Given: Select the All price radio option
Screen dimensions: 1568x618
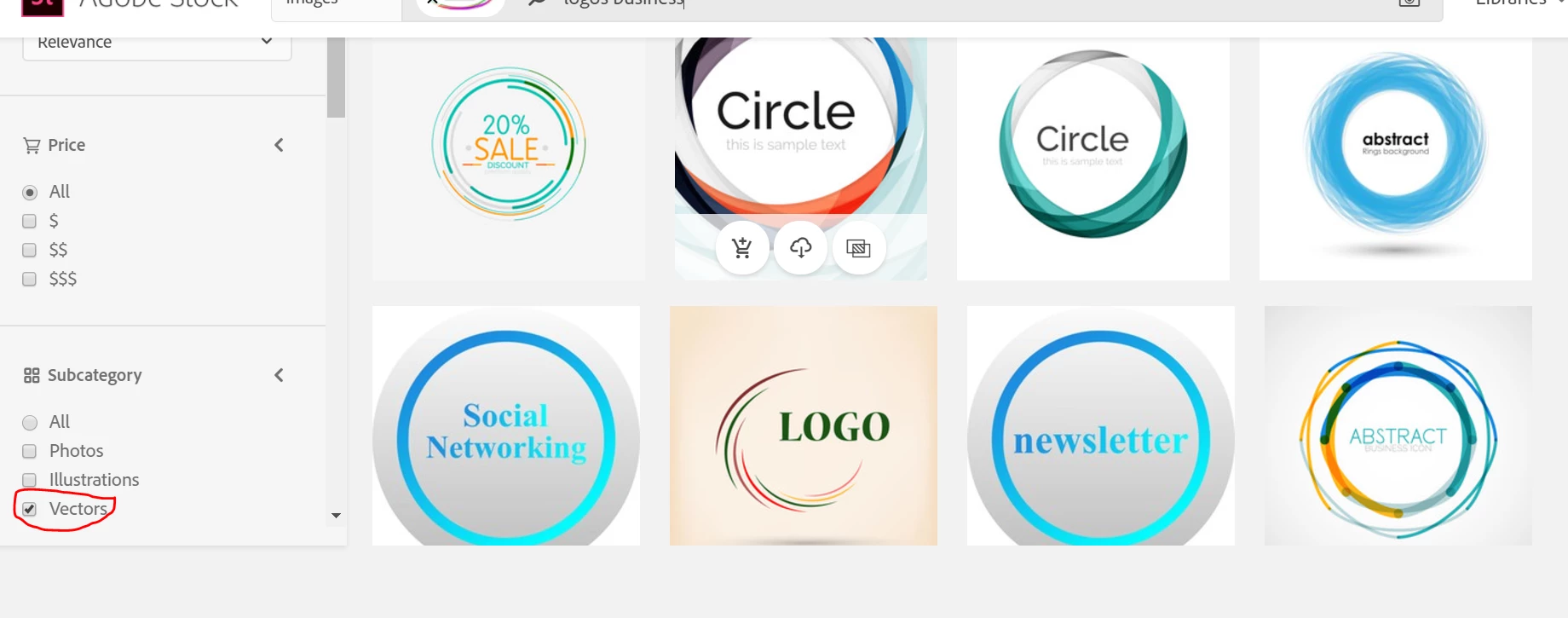Looking at the screenshot, I should tap(30, 193).
